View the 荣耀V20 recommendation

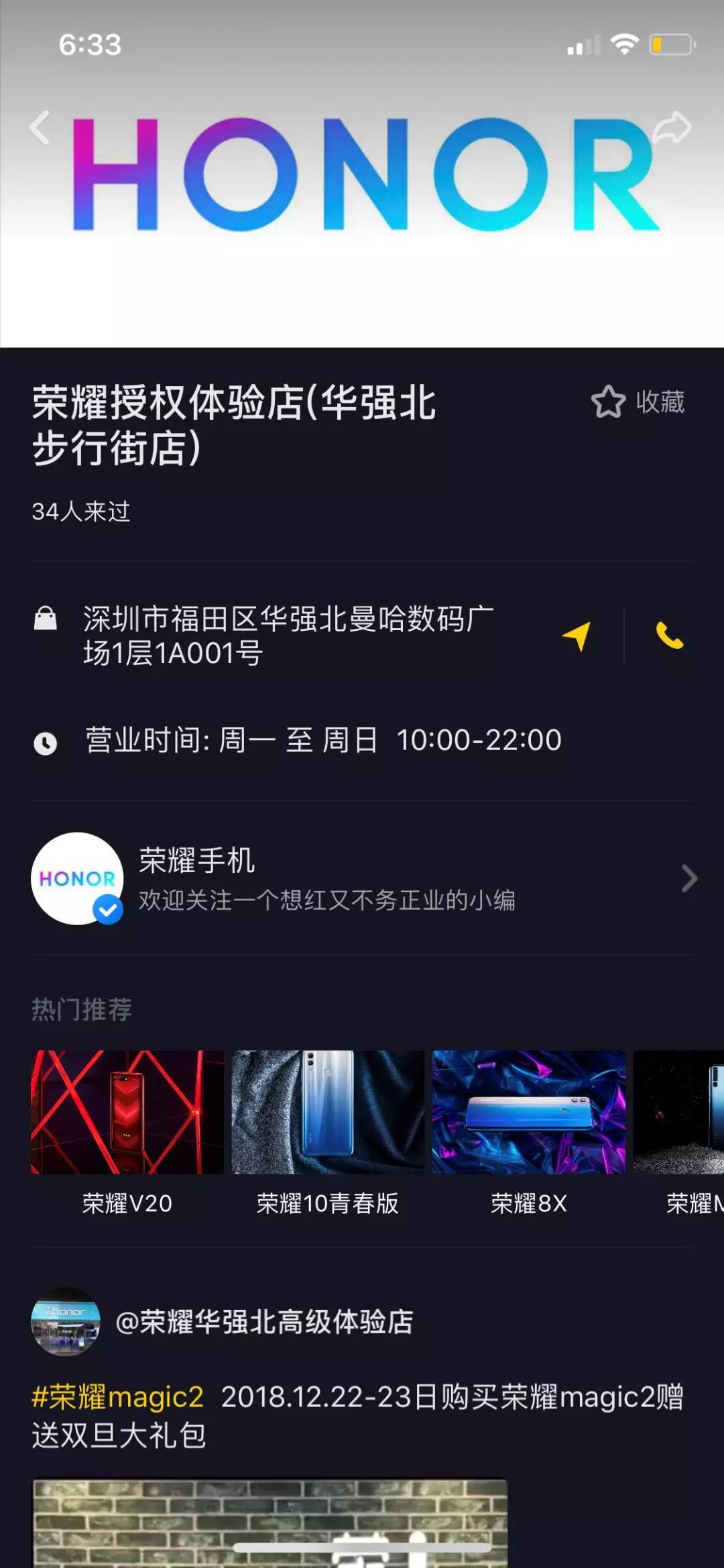127,1133
